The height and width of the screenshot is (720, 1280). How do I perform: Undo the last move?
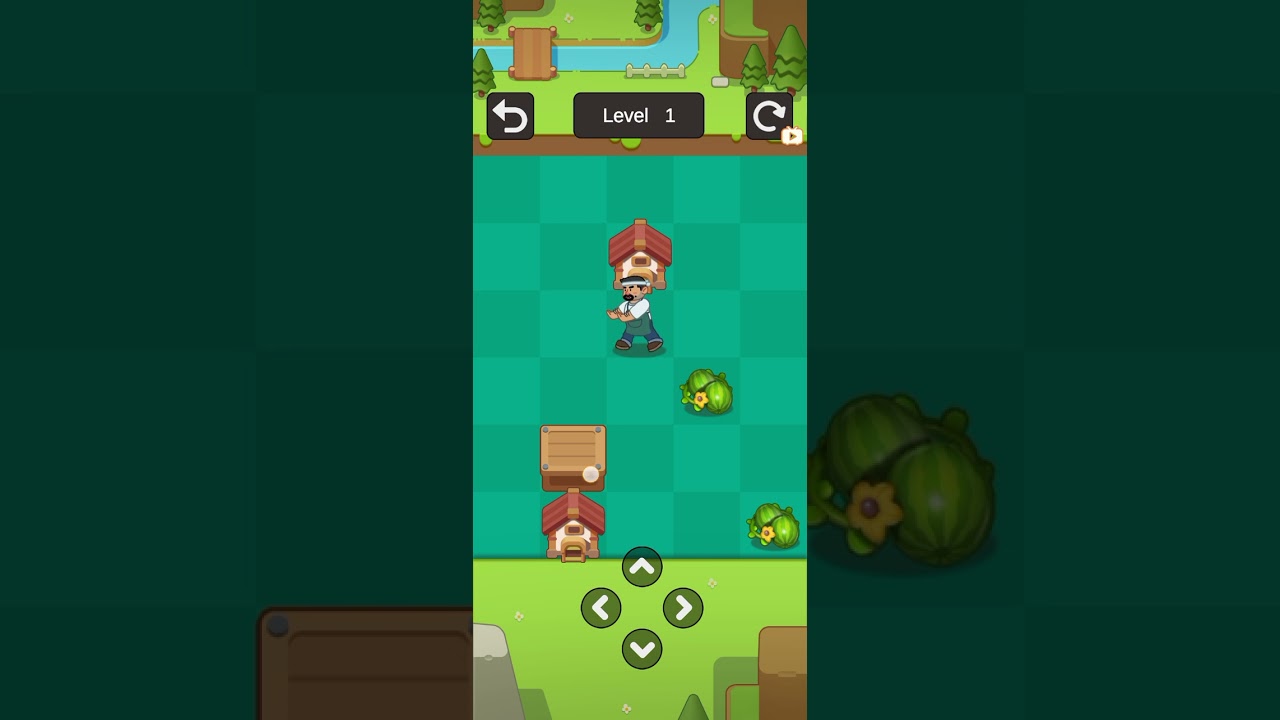[x=510, y=117]
